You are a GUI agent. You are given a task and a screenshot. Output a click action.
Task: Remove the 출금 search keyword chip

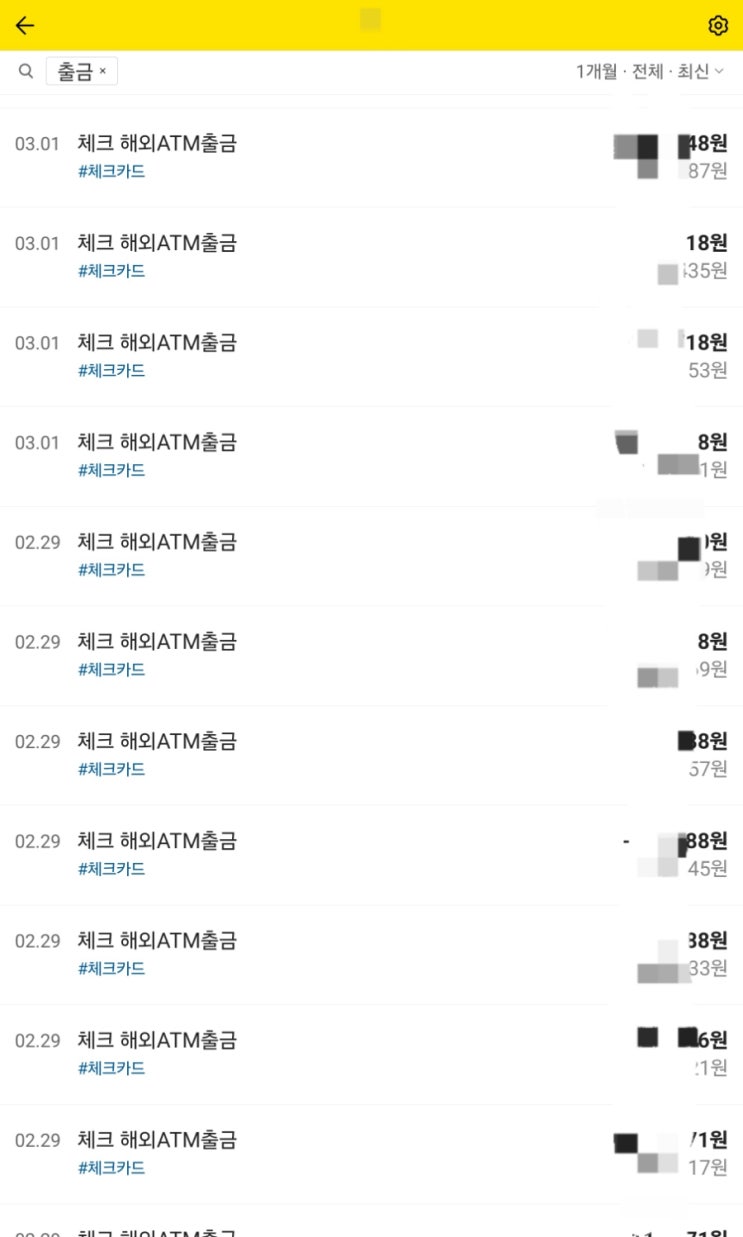102,72
